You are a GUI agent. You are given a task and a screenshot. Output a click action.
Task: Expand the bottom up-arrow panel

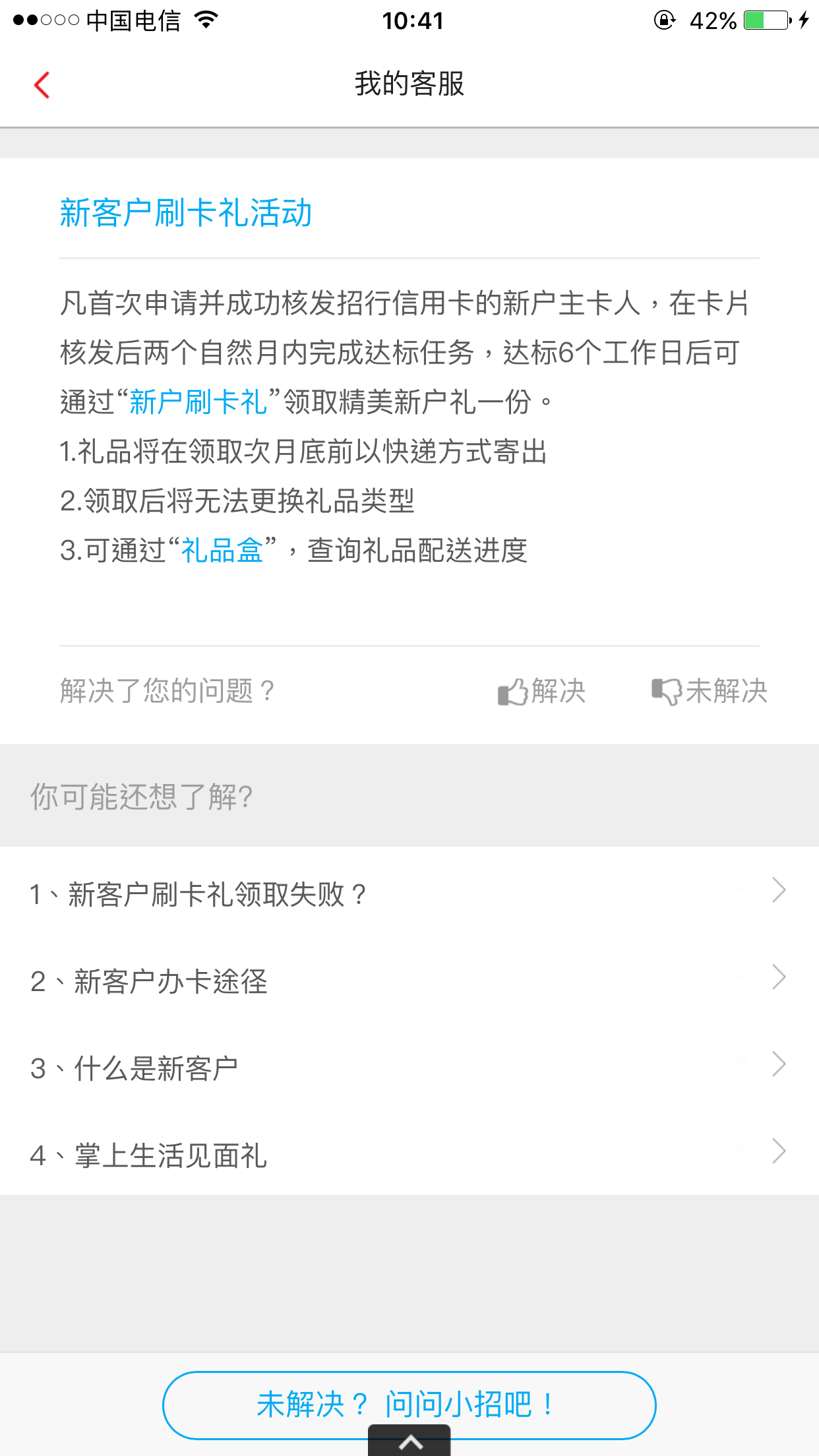point(410,1443)
